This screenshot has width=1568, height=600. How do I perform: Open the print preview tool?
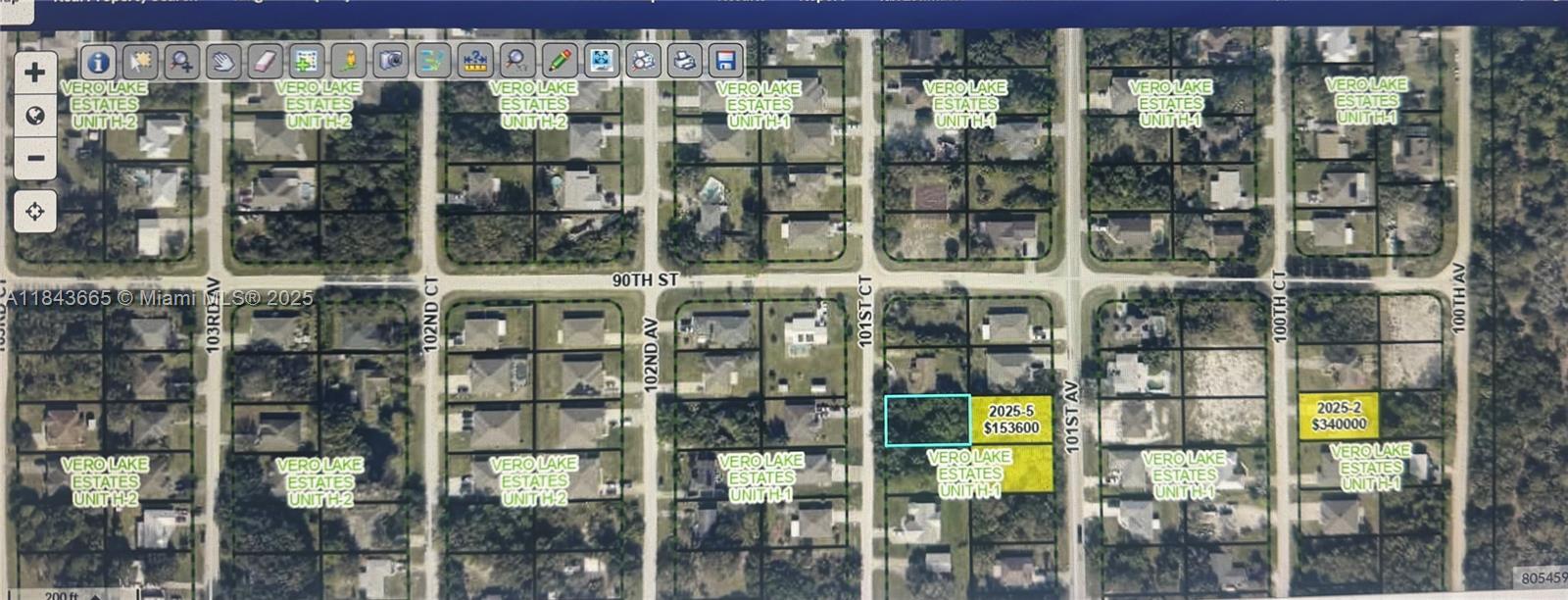pos(643,61)
